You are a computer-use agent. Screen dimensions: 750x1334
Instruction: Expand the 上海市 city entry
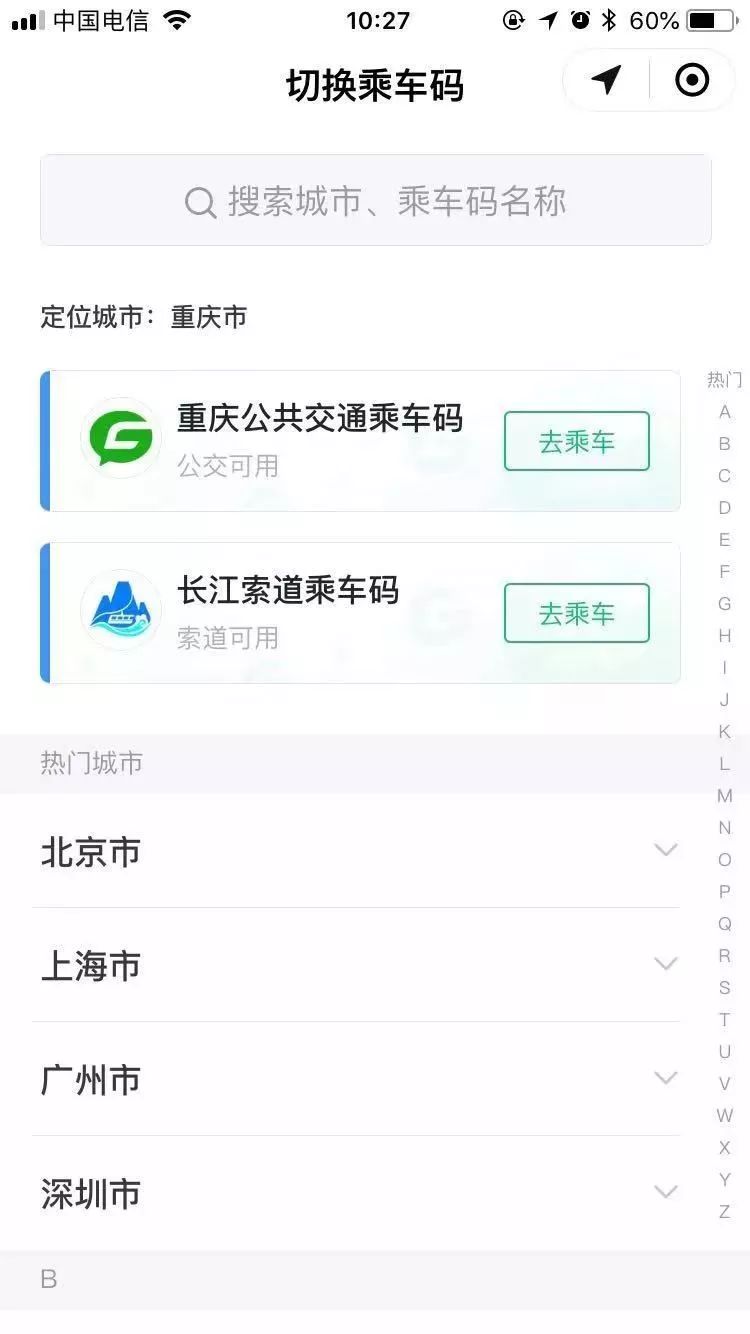(x=664, y=963)
